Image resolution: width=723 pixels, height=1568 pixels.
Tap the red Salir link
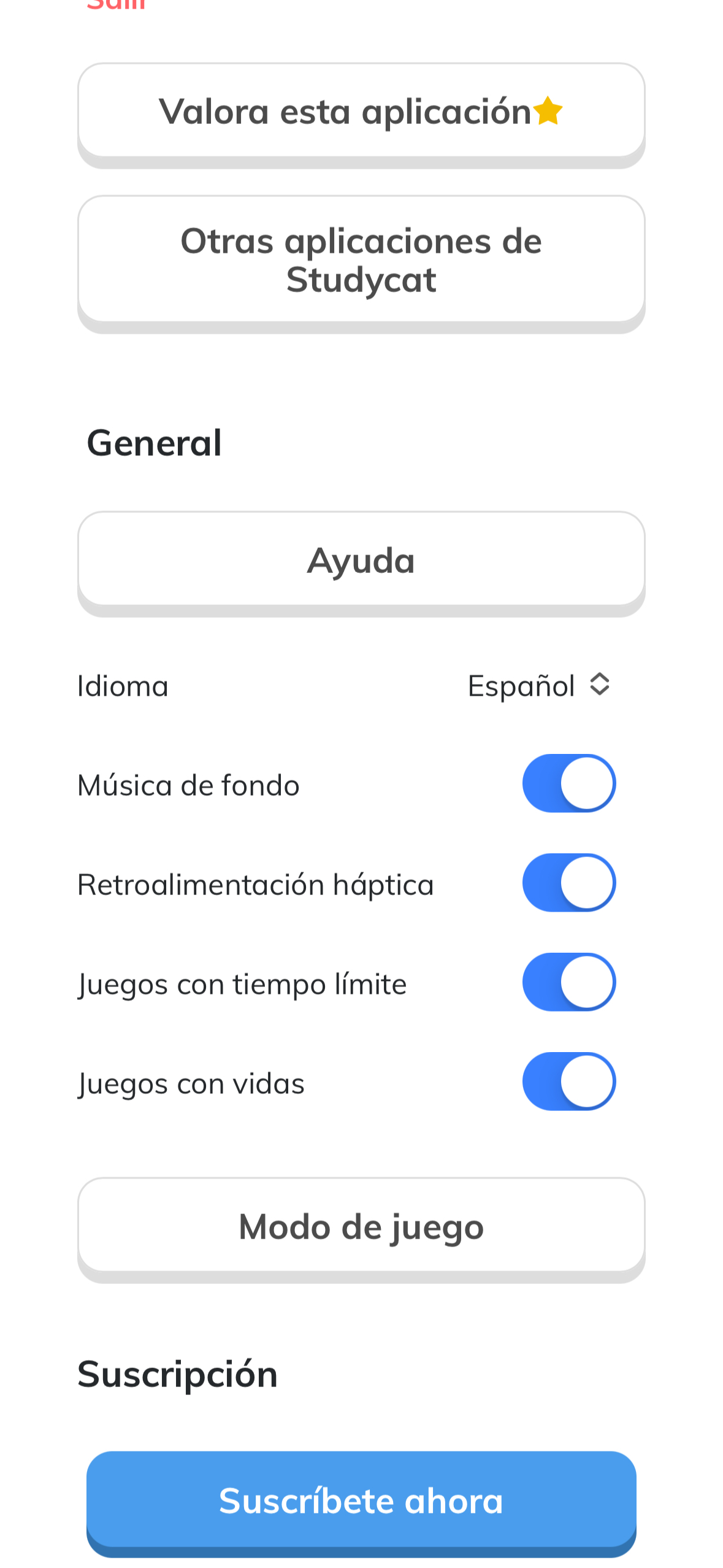[116, 5]
